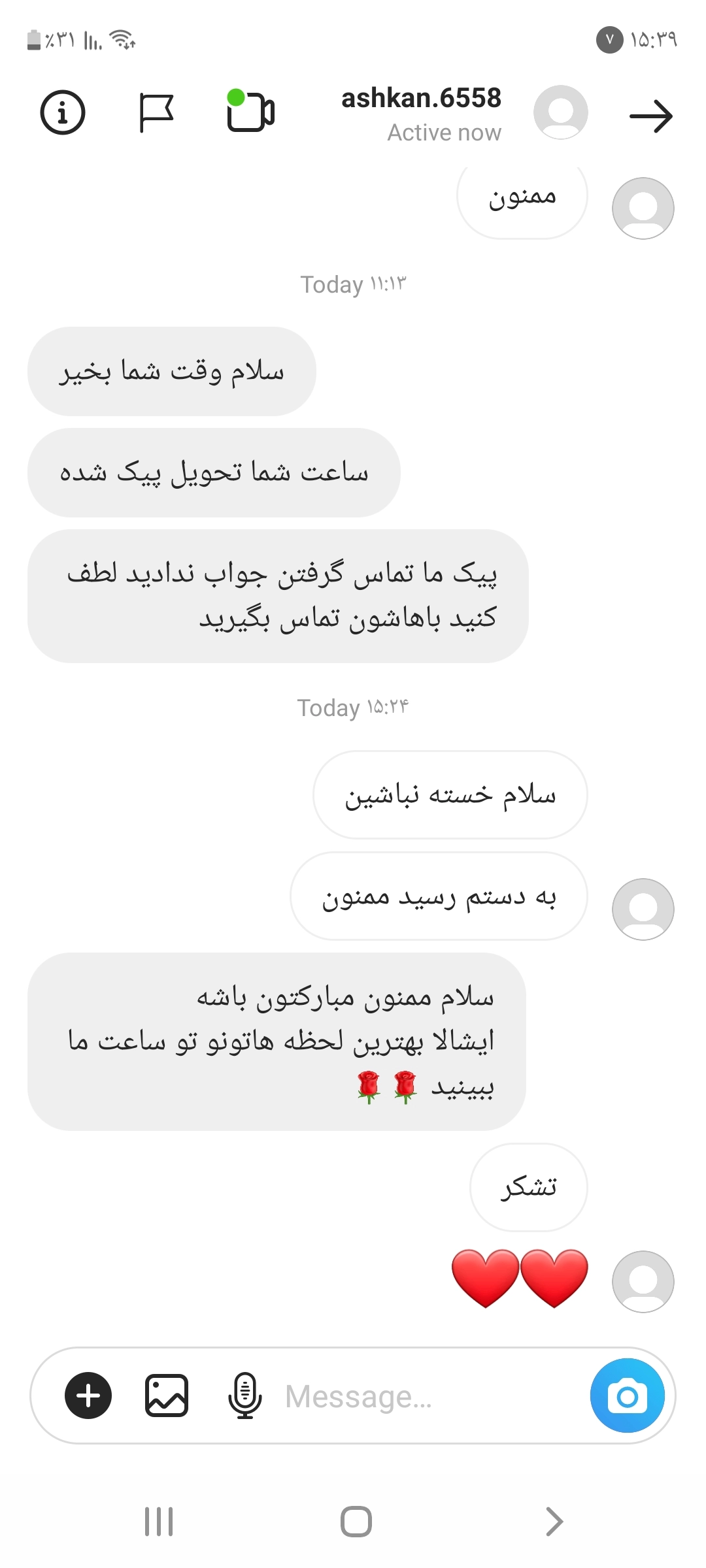Start a video call with ashkan.6558
The height and width of the screenshot is (1568, 706).
point(250,112)
